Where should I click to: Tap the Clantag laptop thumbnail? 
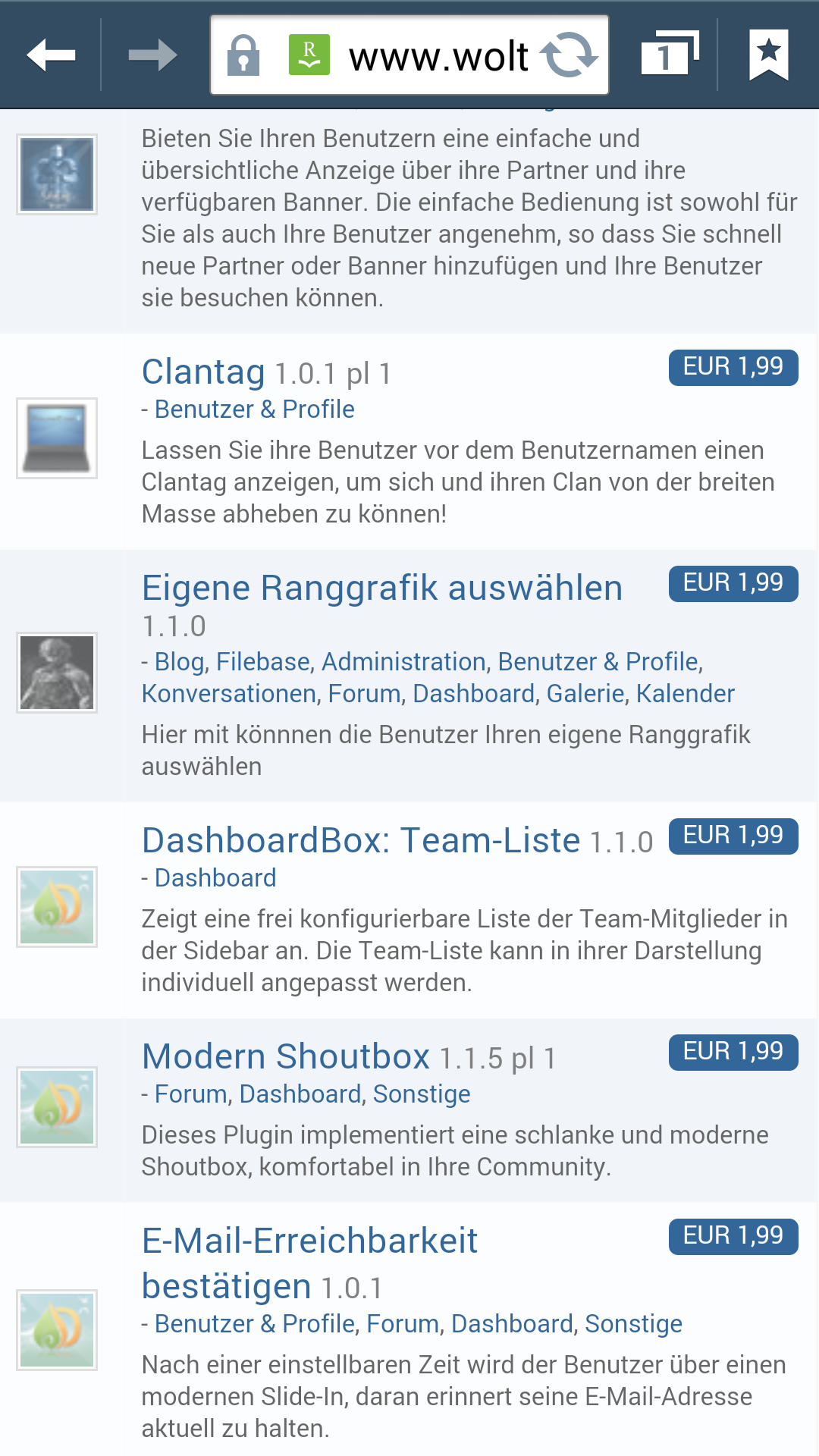point(57,438)
